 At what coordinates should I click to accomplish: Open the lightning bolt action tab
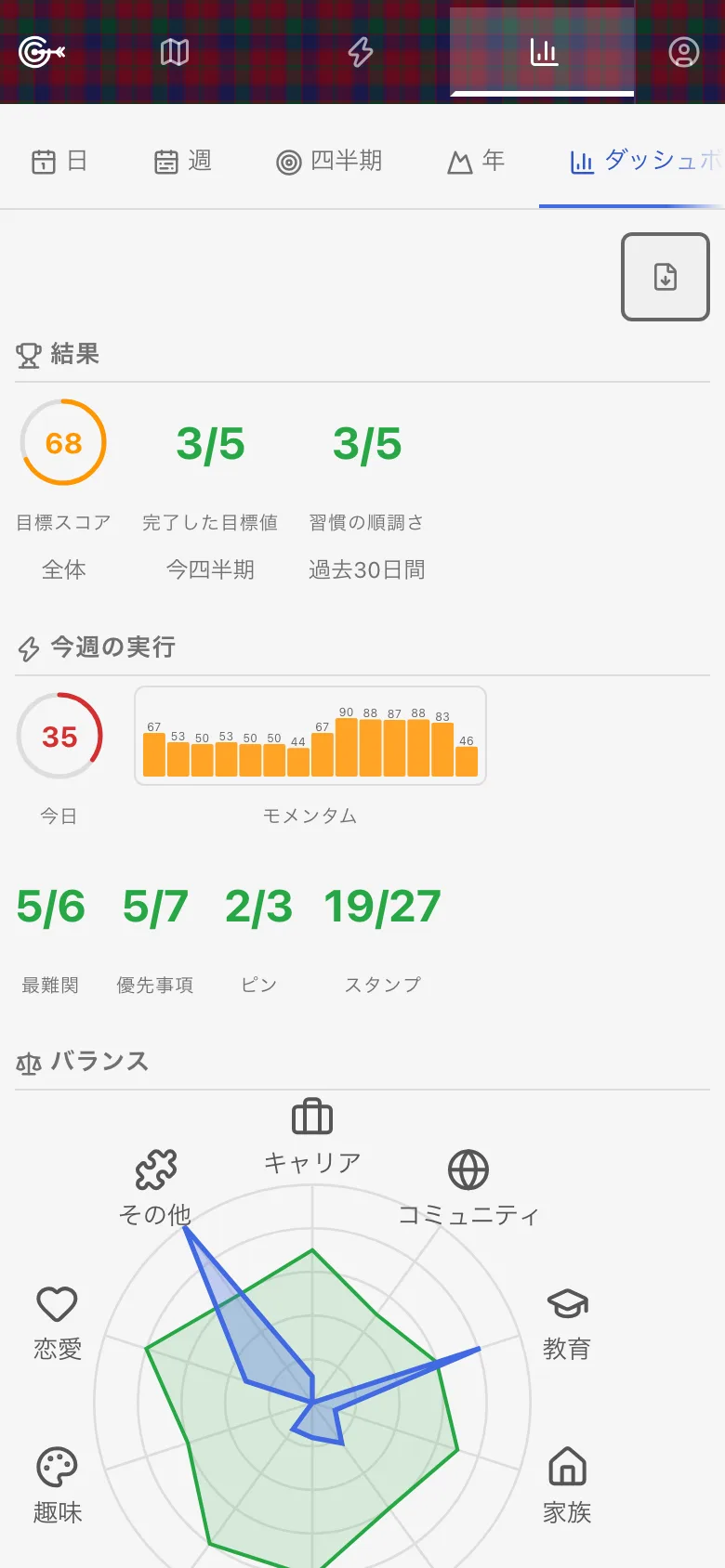coord(361,52)
